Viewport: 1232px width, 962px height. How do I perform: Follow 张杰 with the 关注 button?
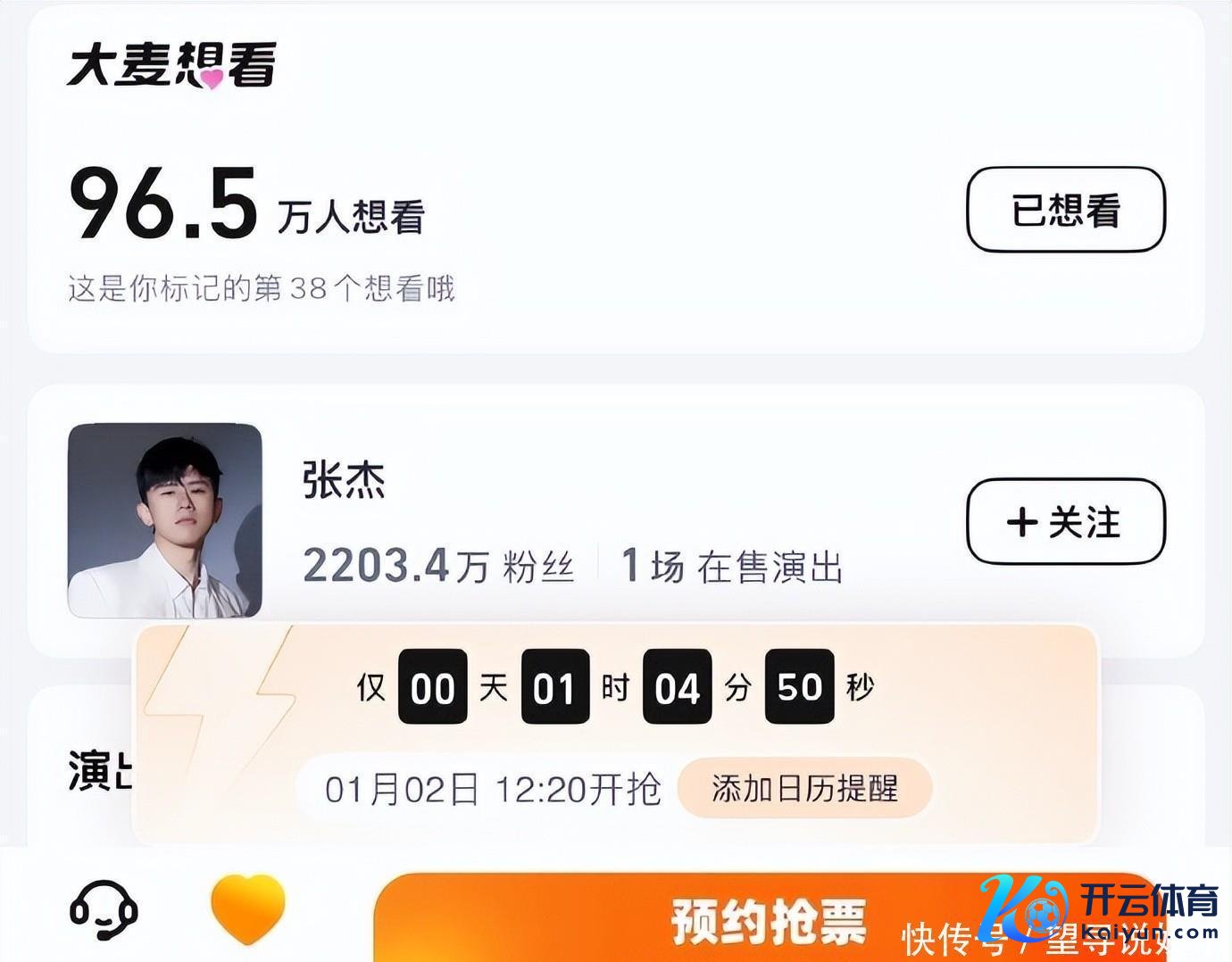click(1065, 522)
